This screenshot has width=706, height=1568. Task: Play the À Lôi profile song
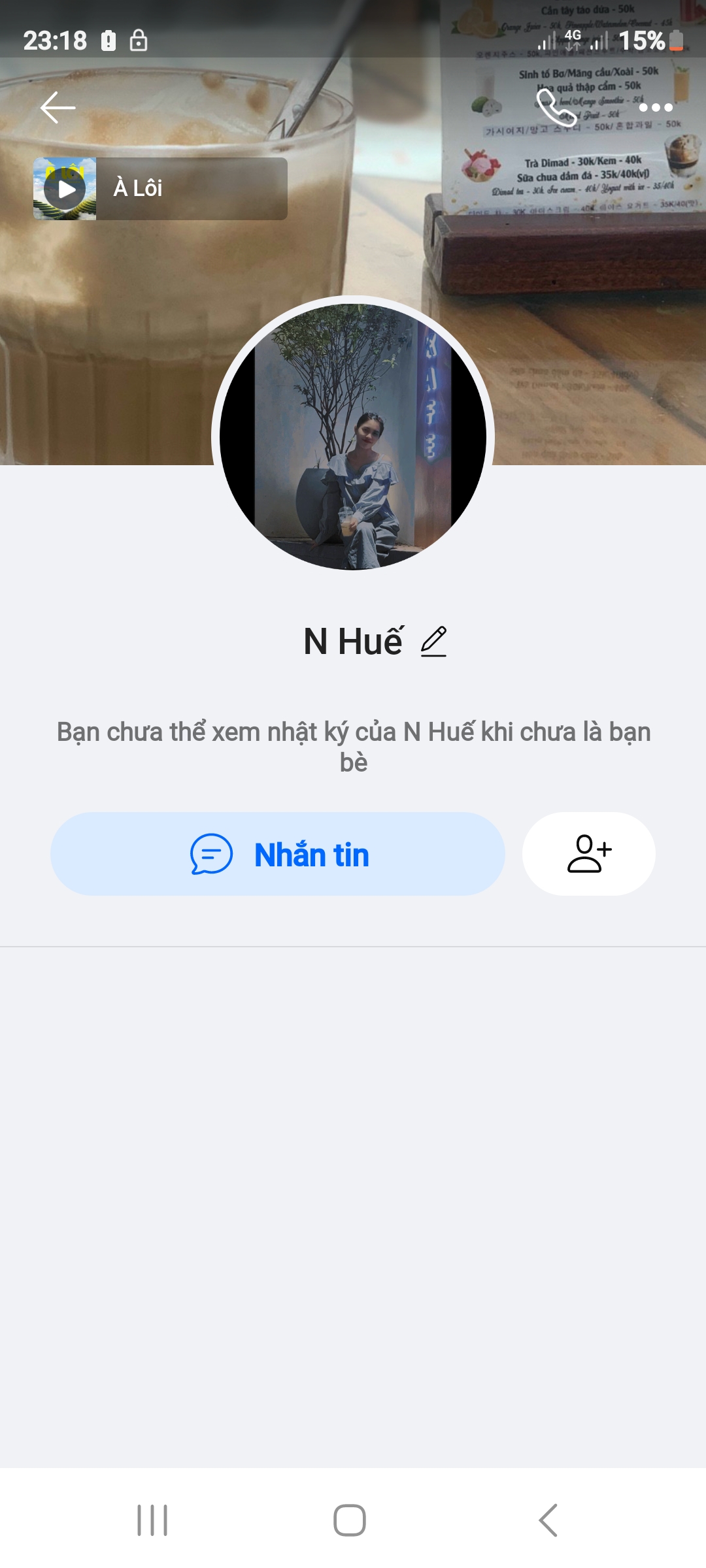(65, 189)
